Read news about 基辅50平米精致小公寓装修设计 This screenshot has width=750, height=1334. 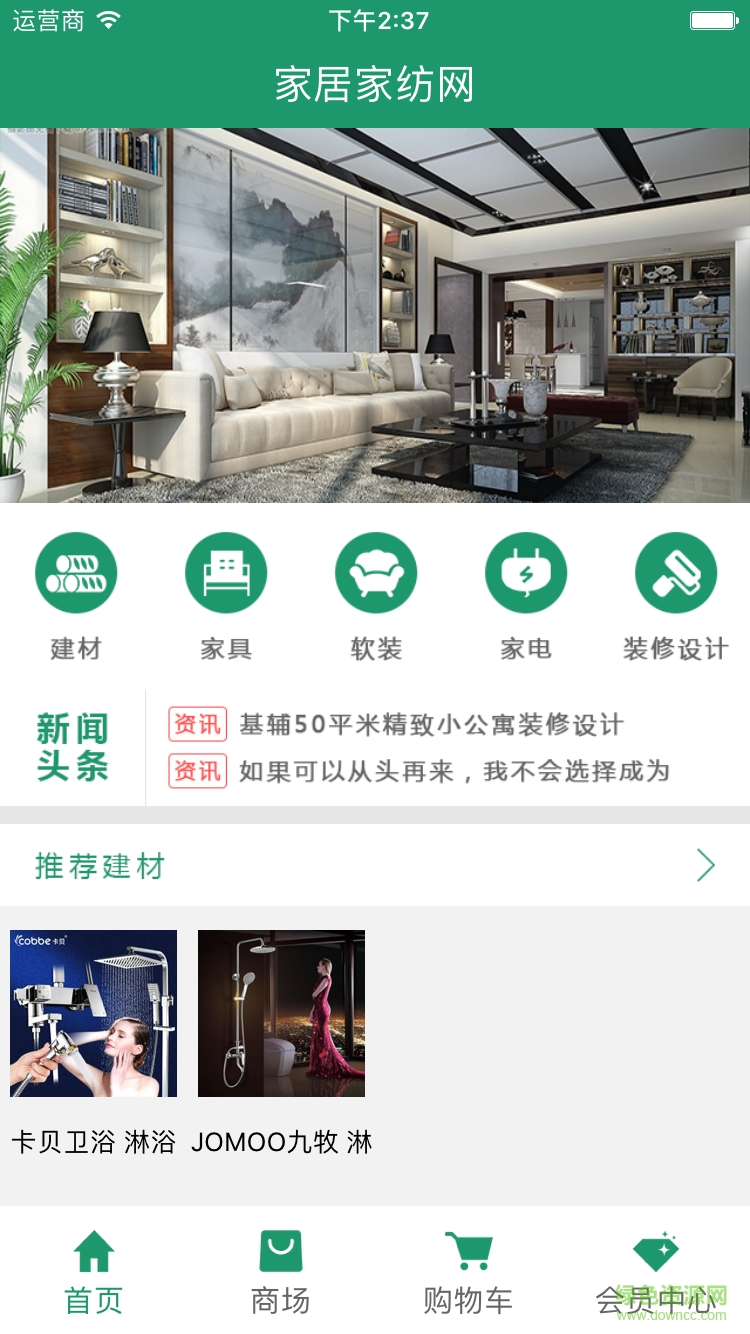(430, 725)
